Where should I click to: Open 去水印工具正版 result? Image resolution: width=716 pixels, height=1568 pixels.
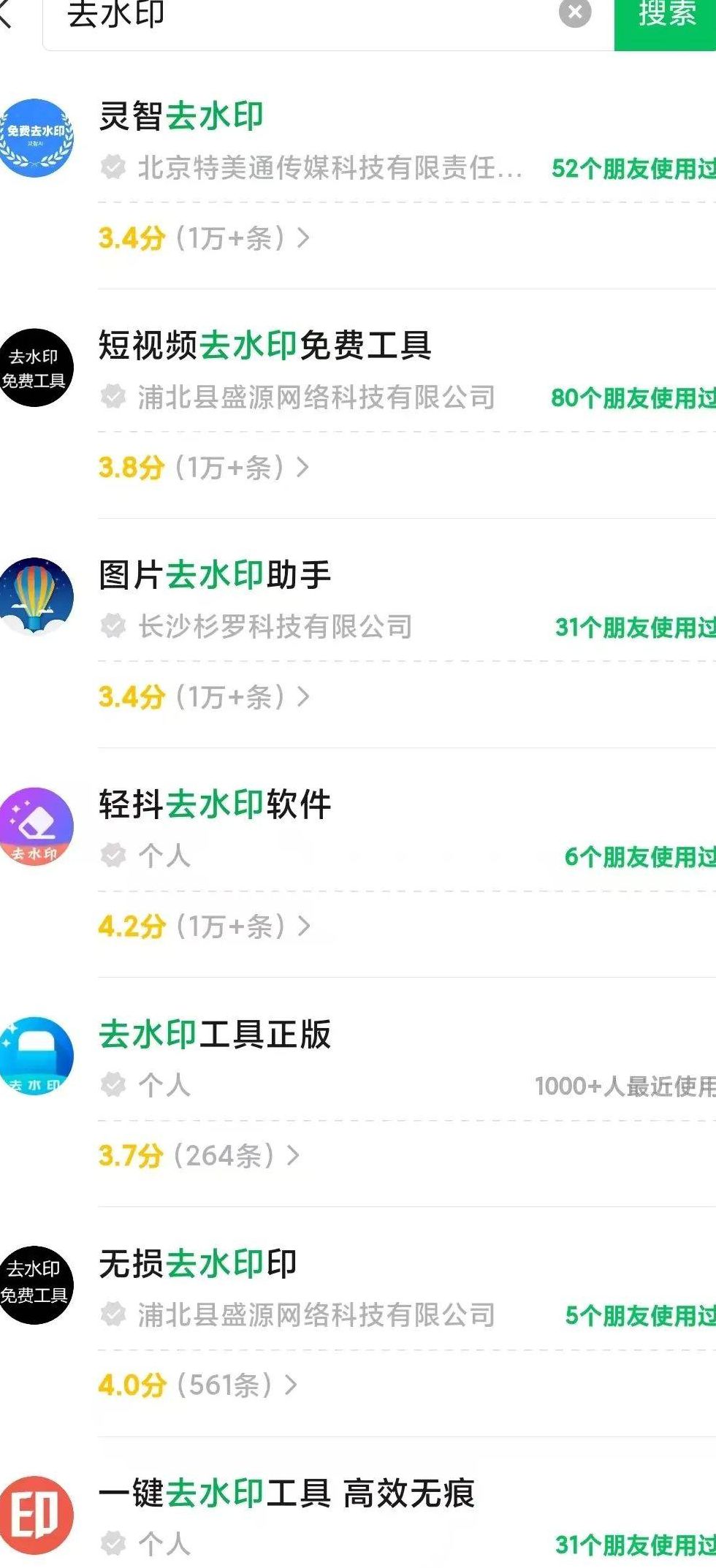[x=215, y=1034]
